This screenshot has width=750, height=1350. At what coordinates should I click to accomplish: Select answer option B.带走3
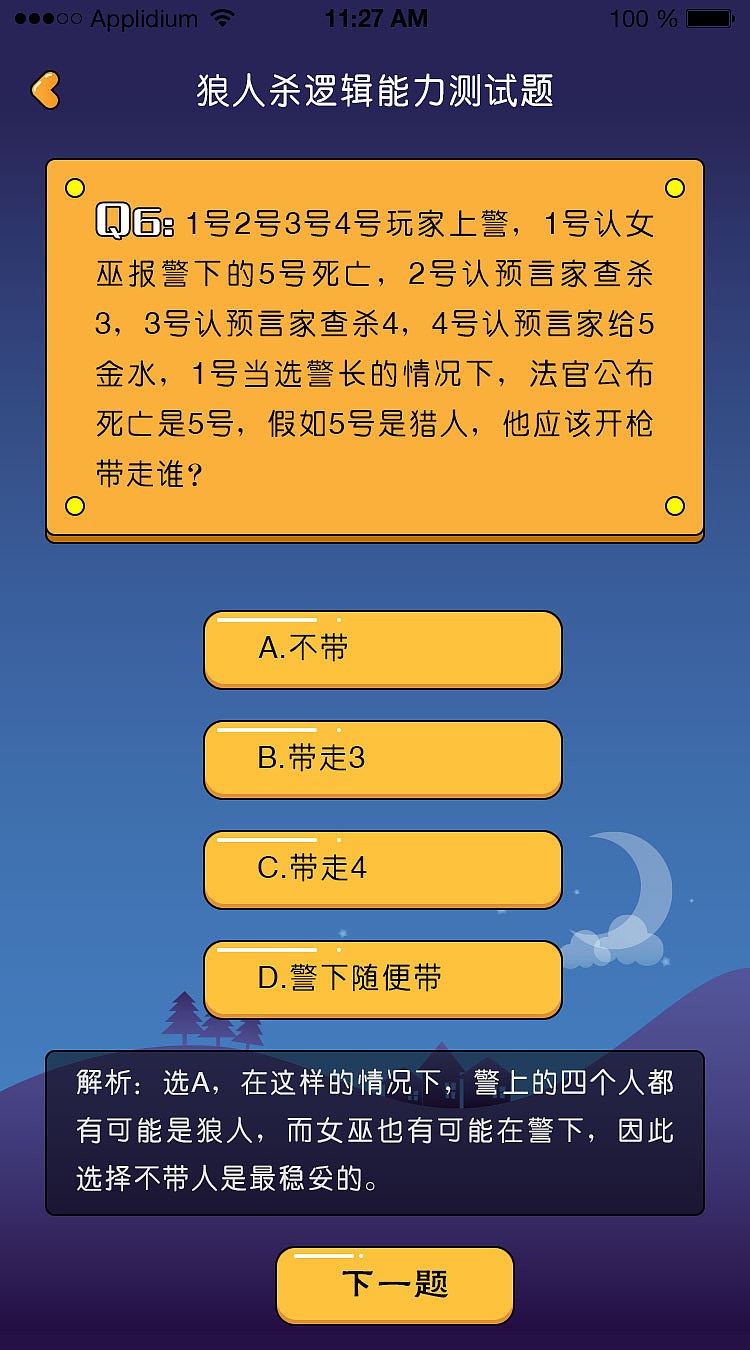[382, 760]
